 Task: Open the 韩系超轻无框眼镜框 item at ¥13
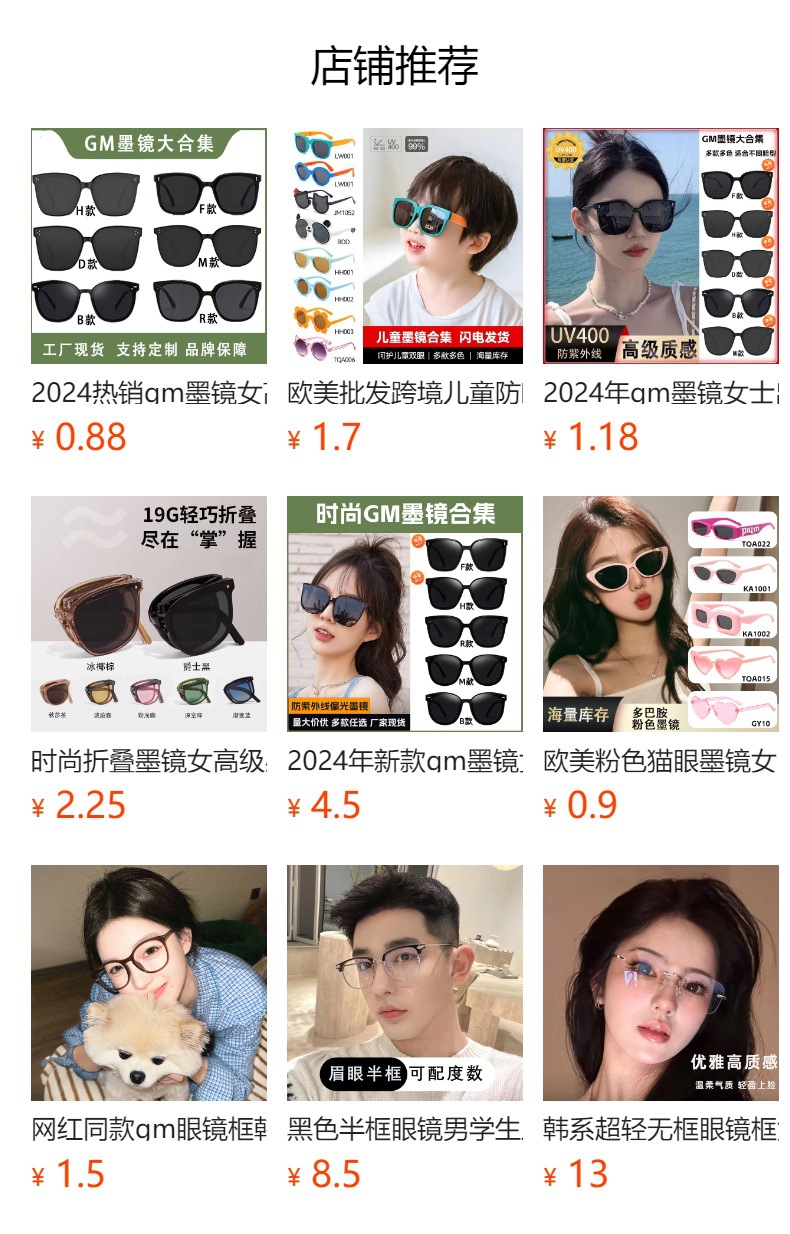(661, 982)
